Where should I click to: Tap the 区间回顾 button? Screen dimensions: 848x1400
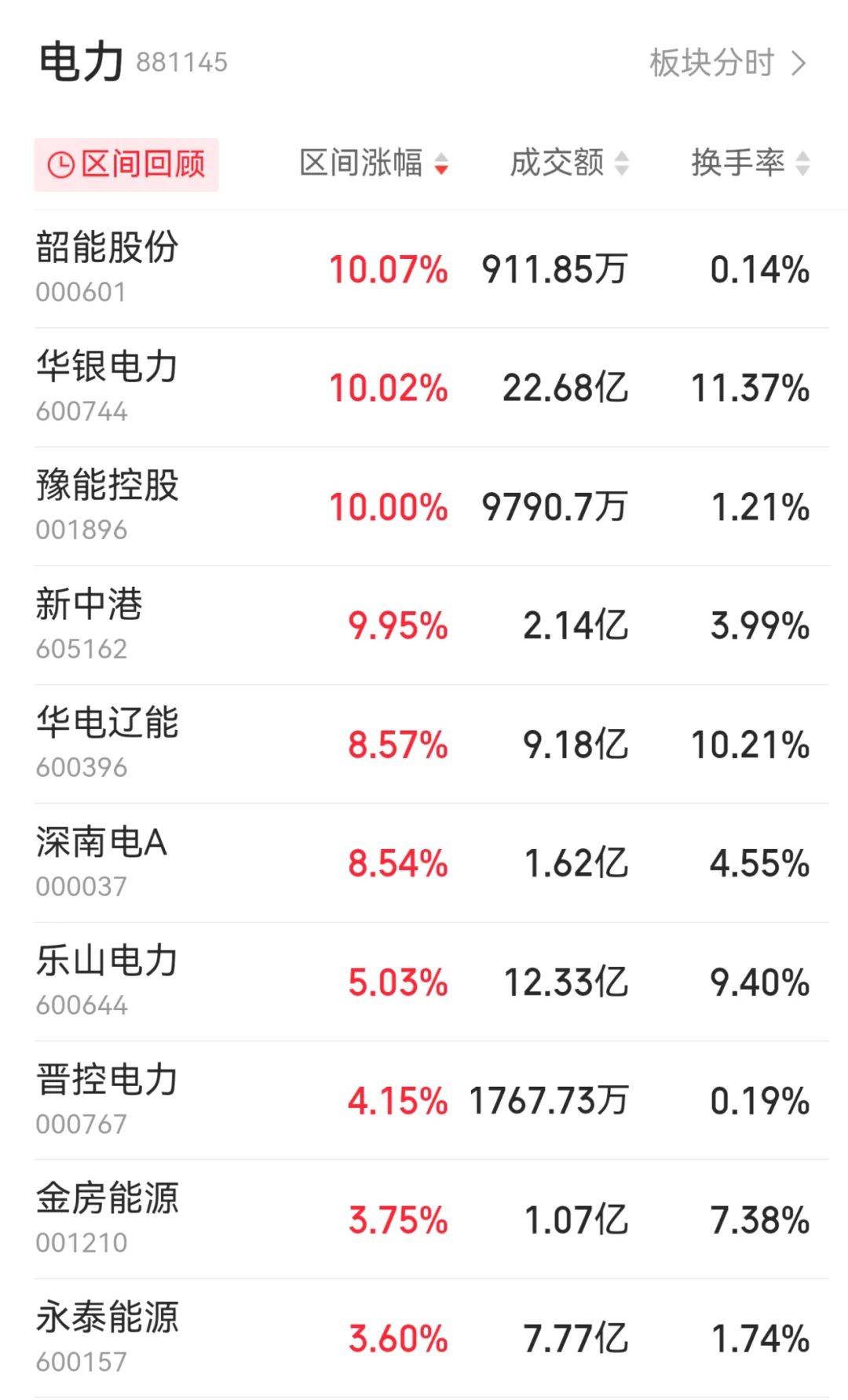click(126, 165)
